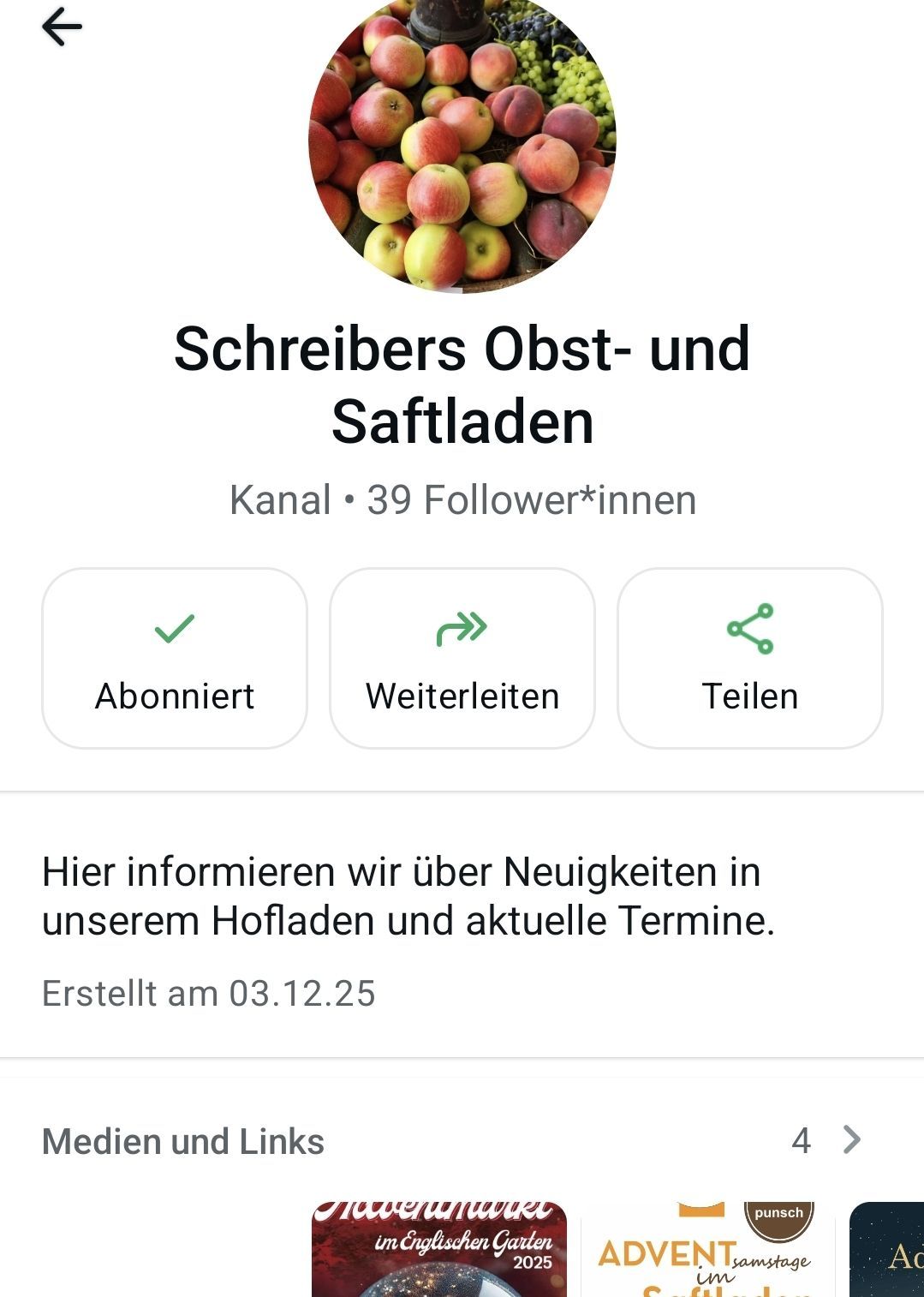Open the Medien und Links section
The width and height of the screenshot is (924, 1297).
tap(182, 1140)
